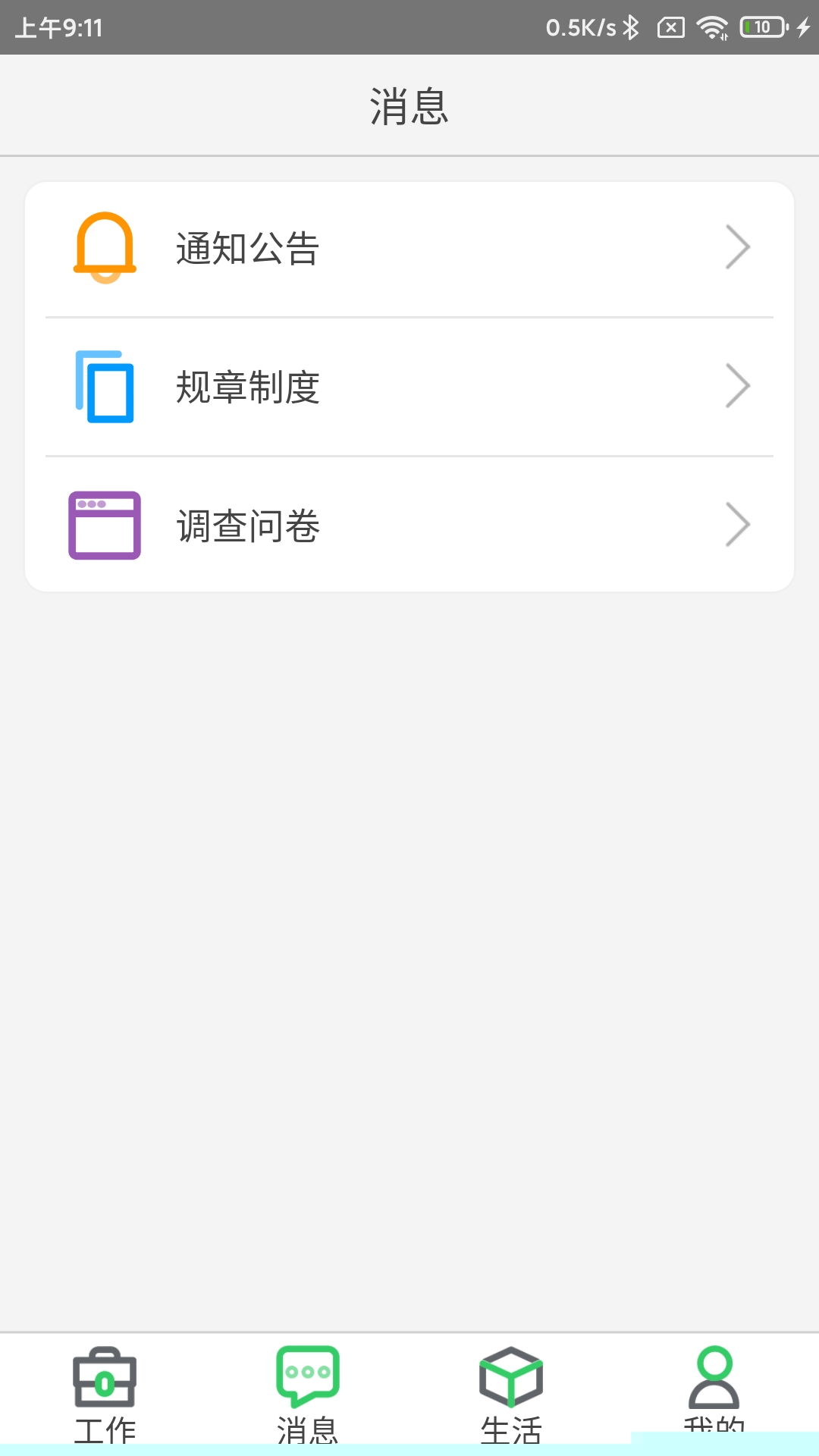
Task: Open the 规章制度 row
Action: [409, 387]
